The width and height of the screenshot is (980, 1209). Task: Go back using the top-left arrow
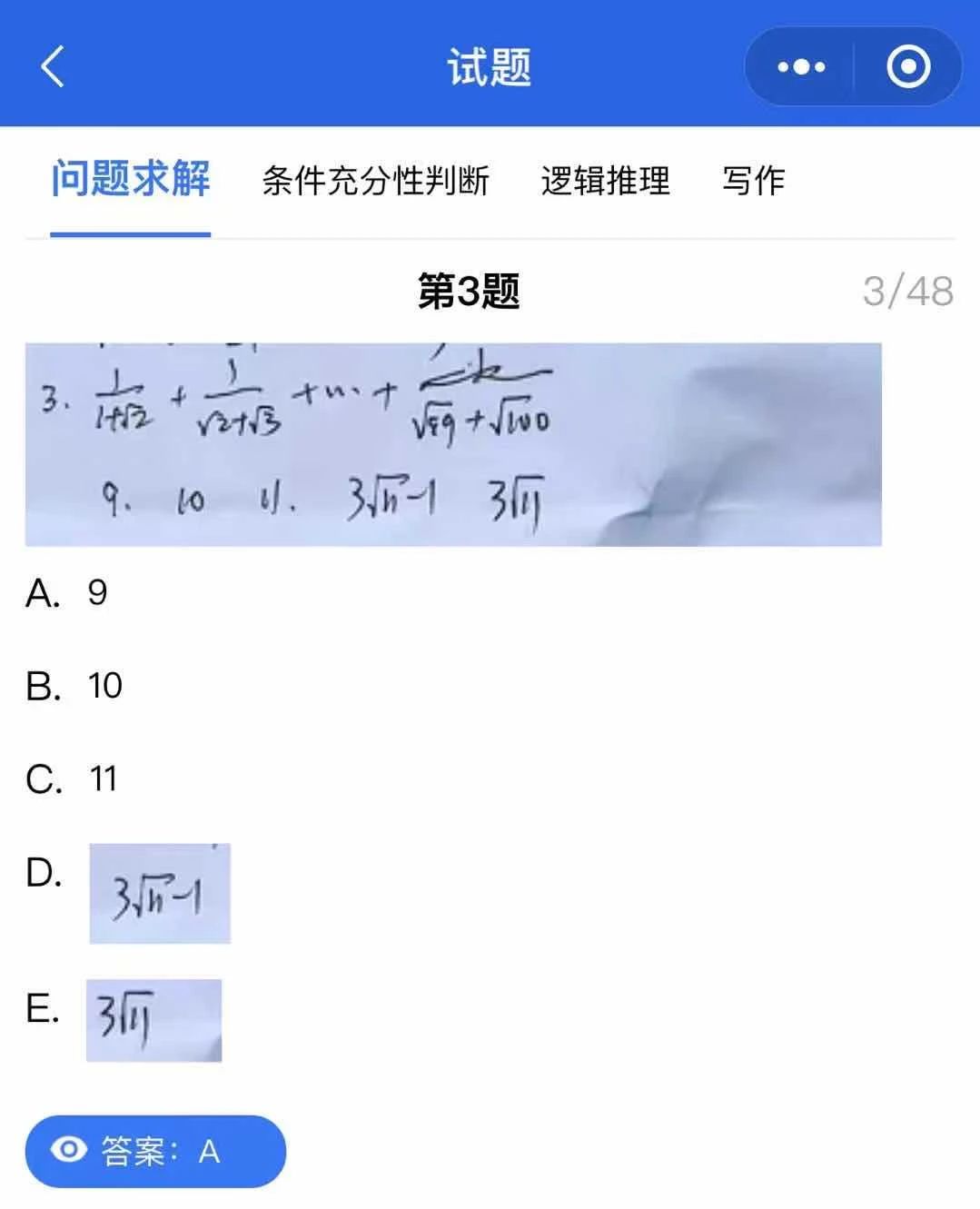[53, 66]
